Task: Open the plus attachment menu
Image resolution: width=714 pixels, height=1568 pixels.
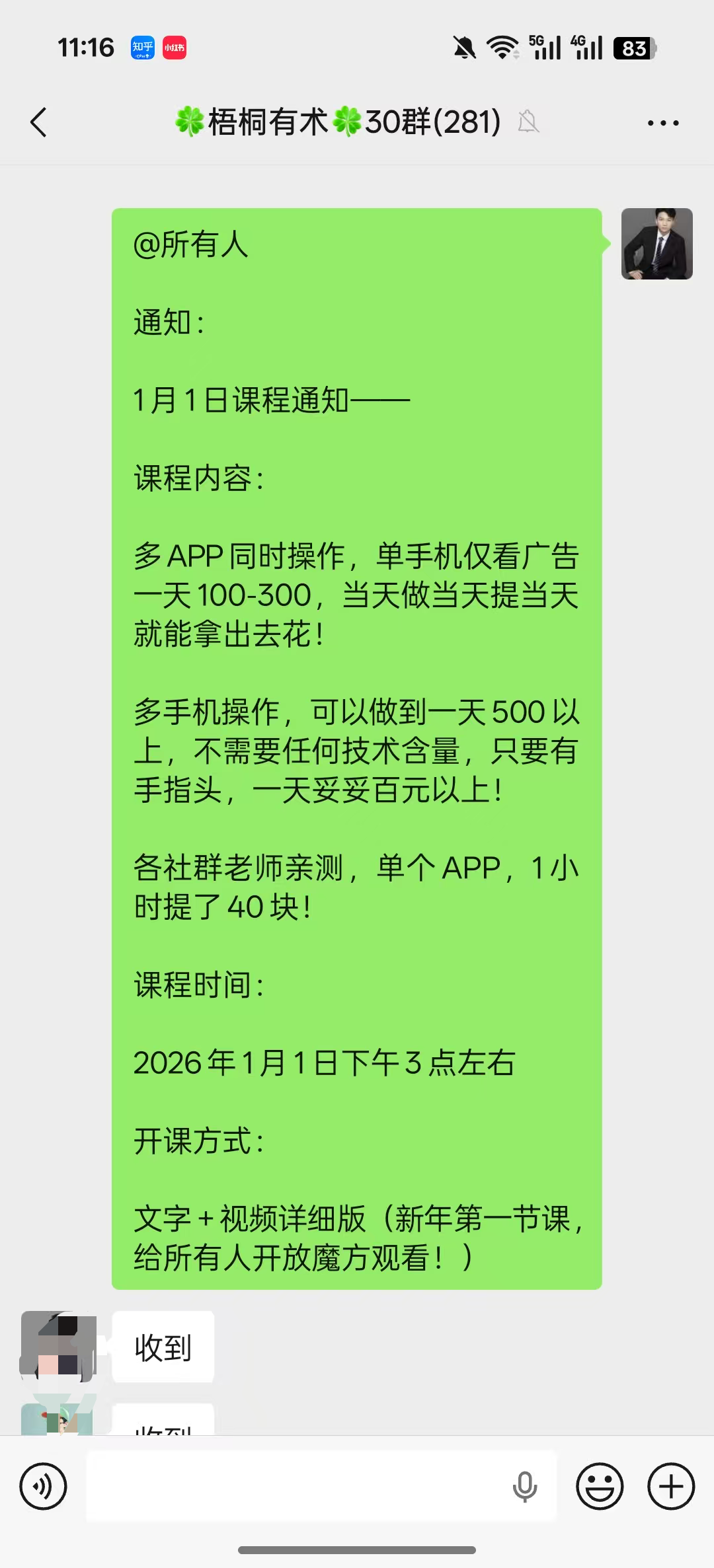Action: point(671,1487)
